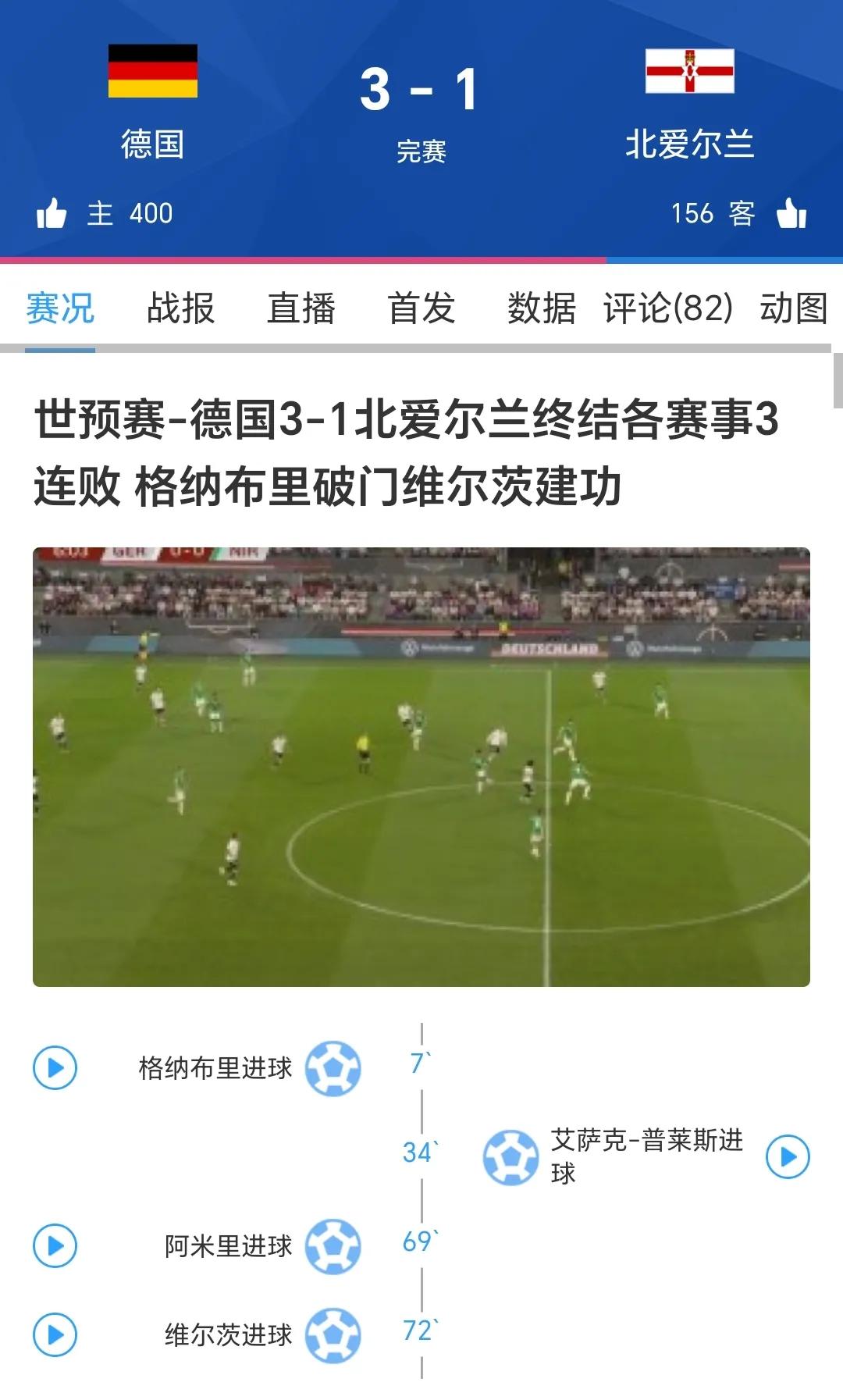Open the match report headline article
The height and width of the screenshot is (1400, 843).
tap(406, 453)
